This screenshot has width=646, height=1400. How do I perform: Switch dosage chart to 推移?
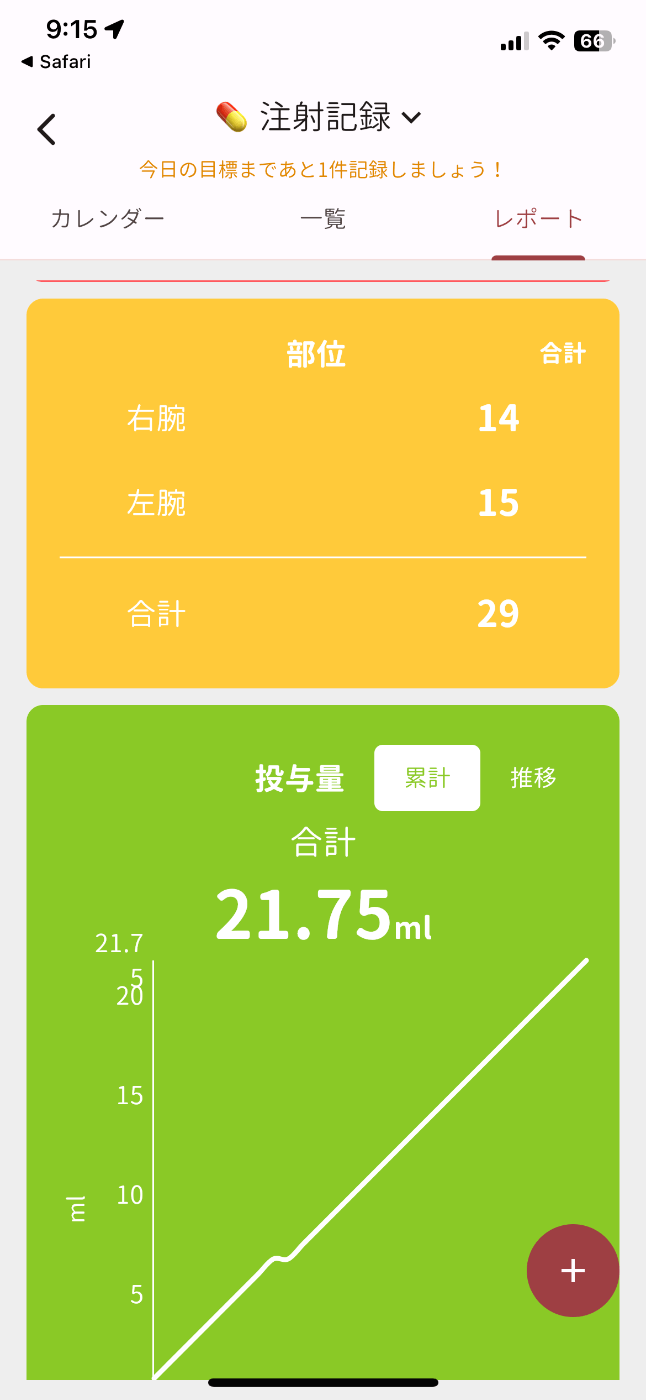click(x=534, y=778)
